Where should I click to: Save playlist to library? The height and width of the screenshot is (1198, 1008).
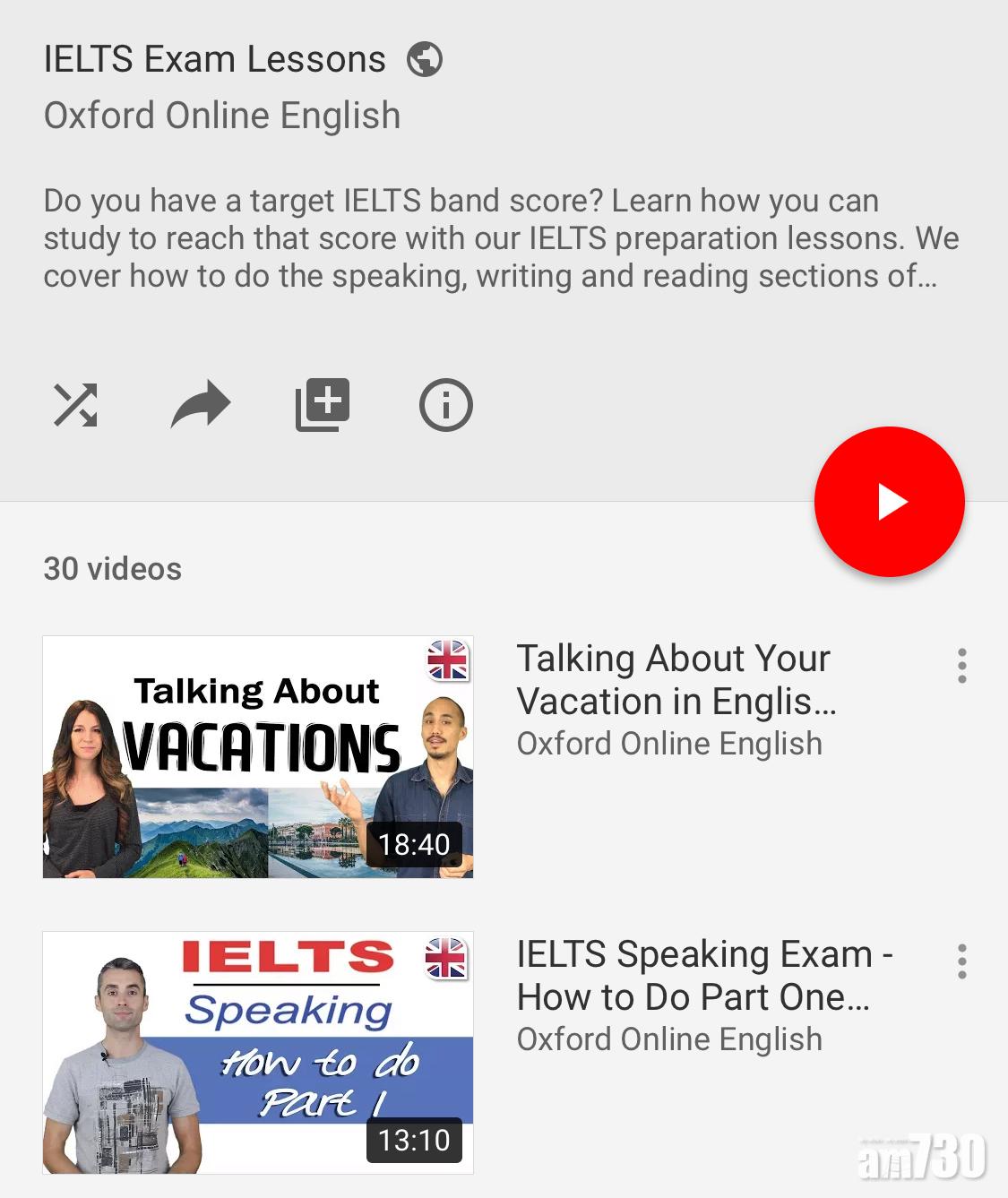323,405
